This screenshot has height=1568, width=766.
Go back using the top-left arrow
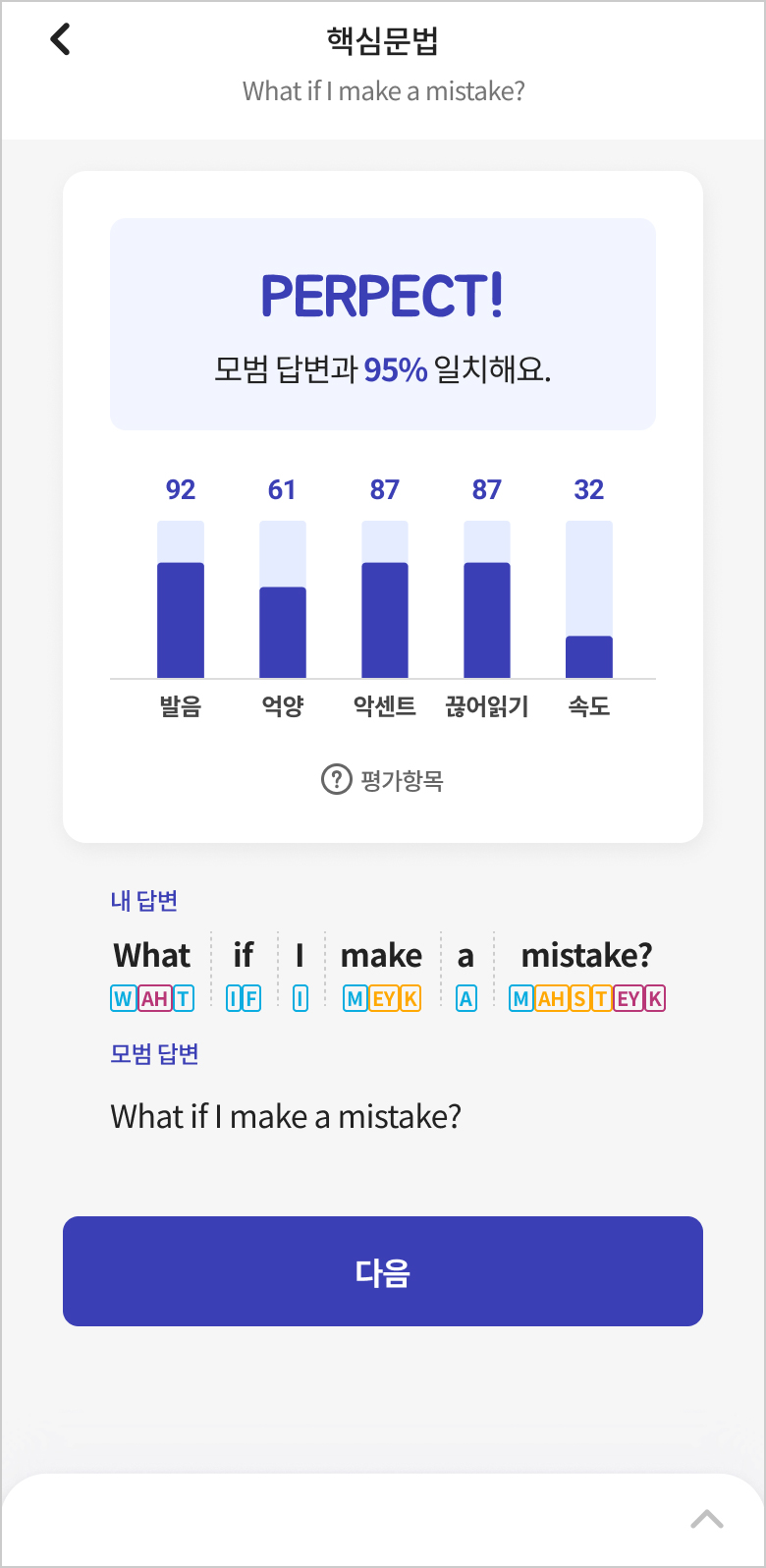pos(61,39)
